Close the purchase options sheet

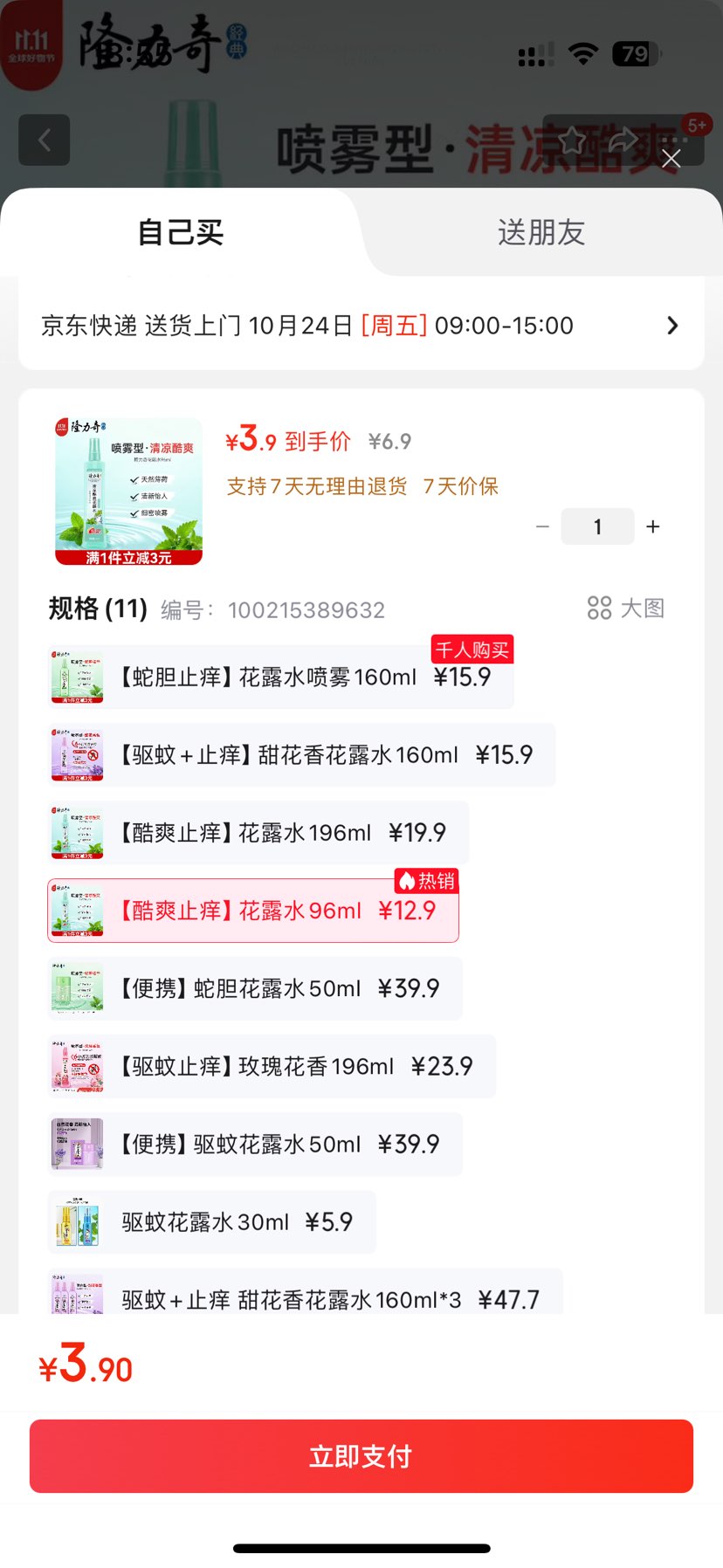pyautogui.click(x=671, y=159)
